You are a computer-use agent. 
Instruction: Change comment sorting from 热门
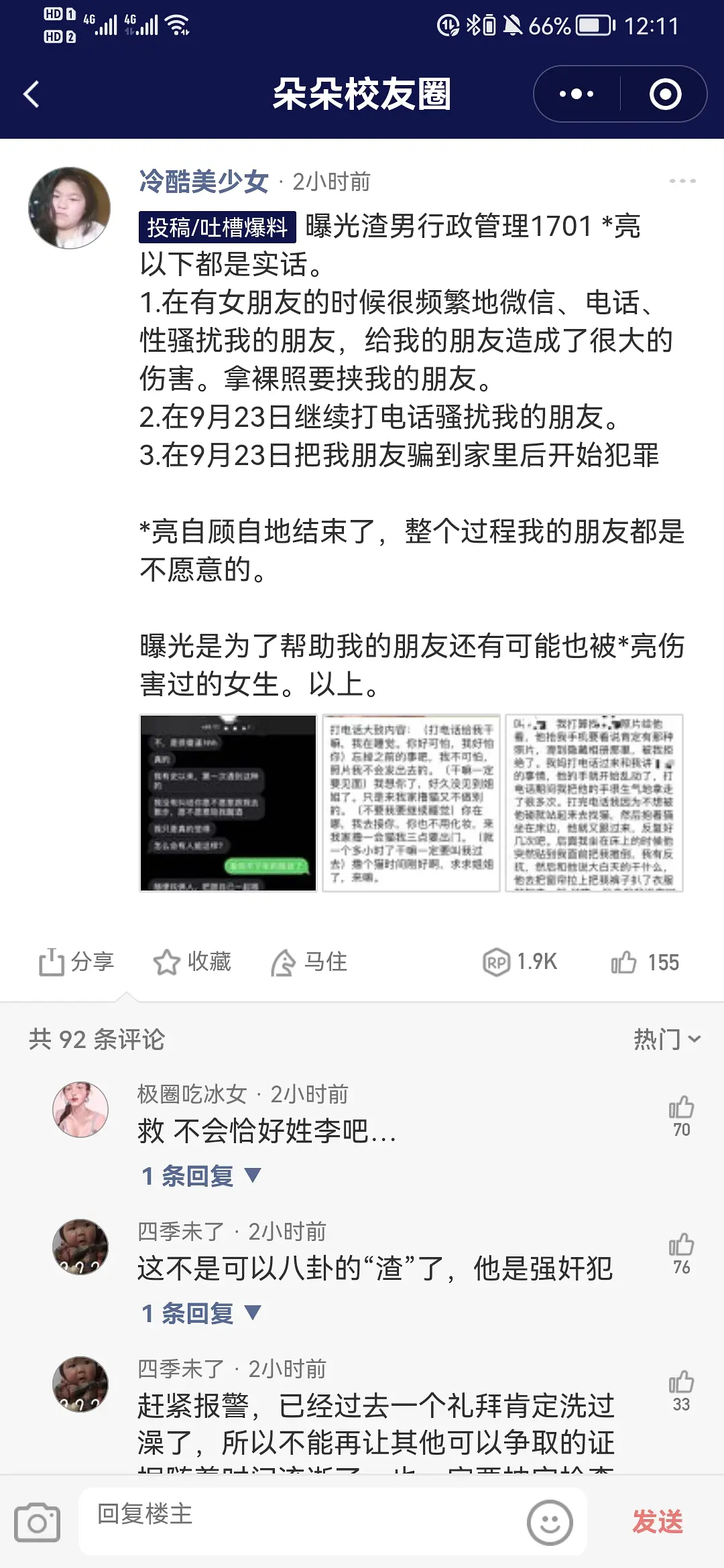666,1039
